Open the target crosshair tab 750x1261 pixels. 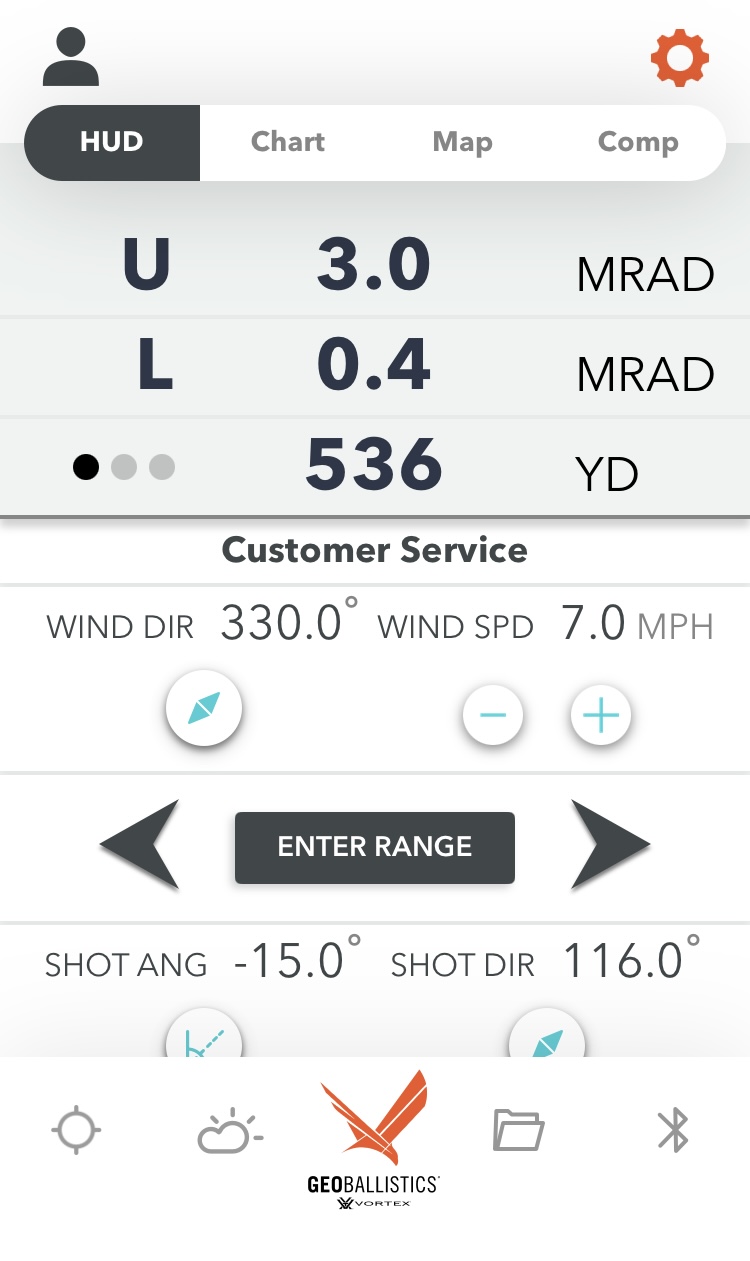coord(77,1131)
